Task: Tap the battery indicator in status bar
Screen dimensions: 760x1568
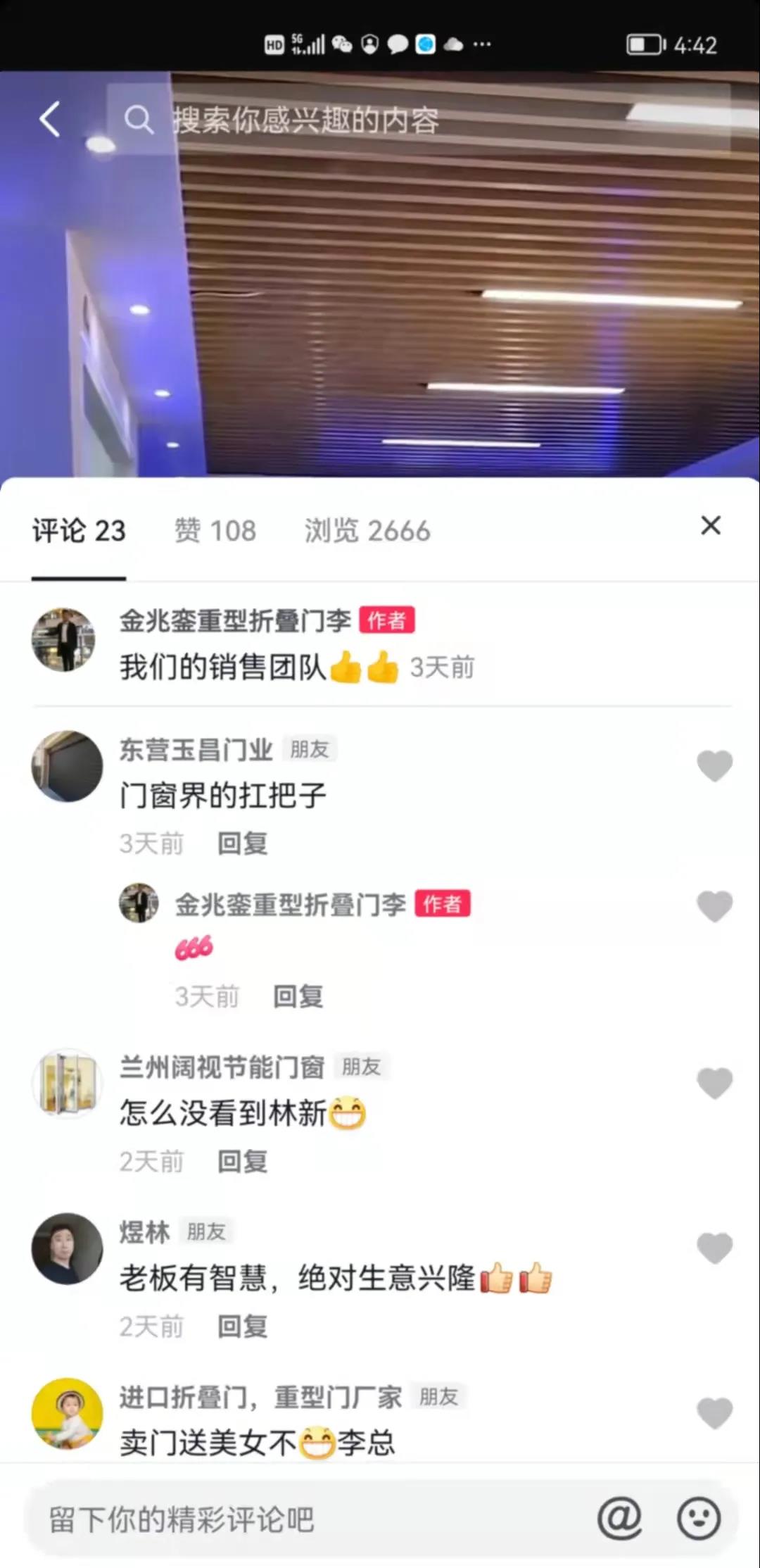Action: tap(642, 45)
